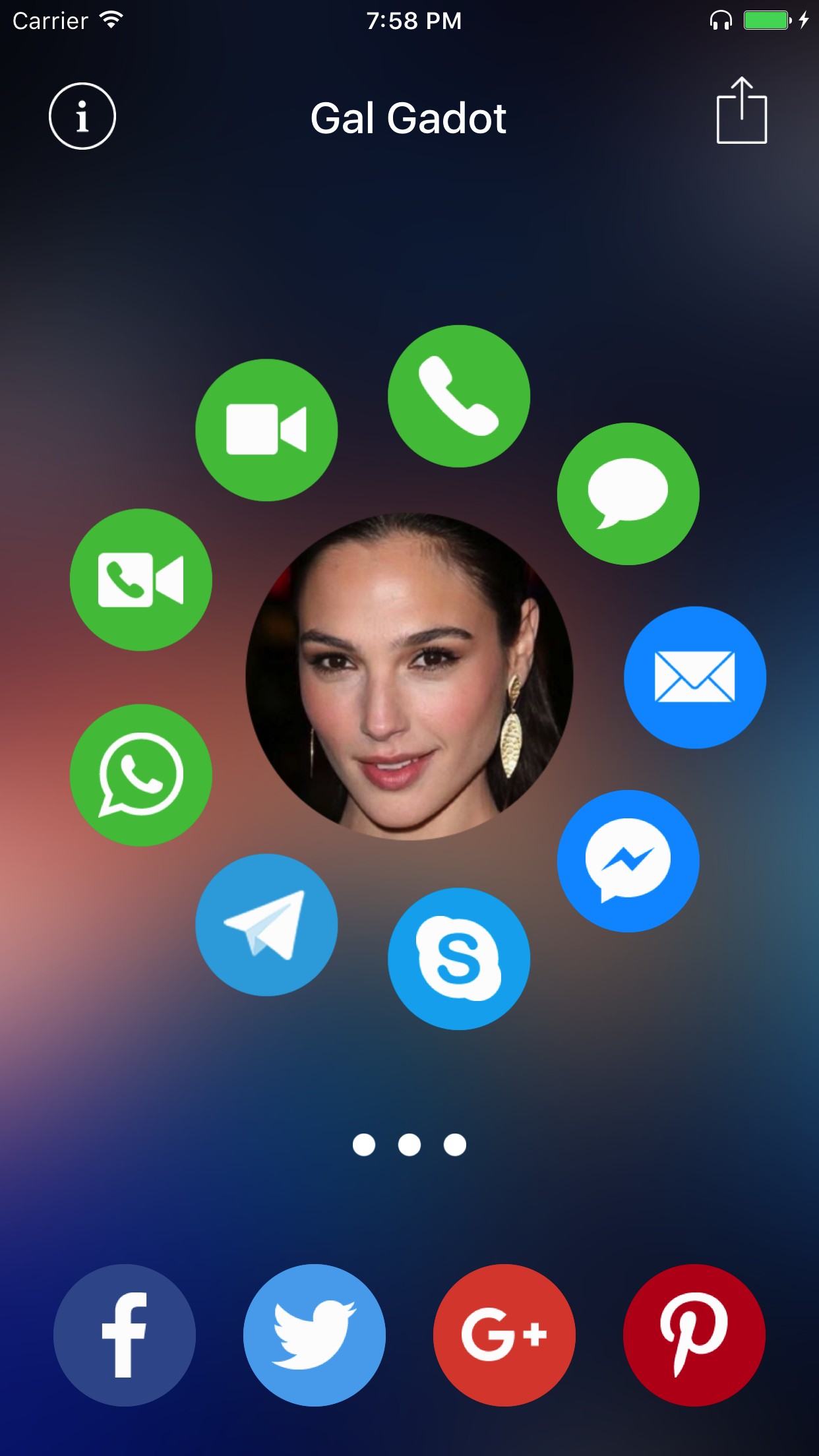The height and width of the screenshot is (1456, 819).
Task: Open the contact's Pinterest profile
Action: pos(694,1335)
